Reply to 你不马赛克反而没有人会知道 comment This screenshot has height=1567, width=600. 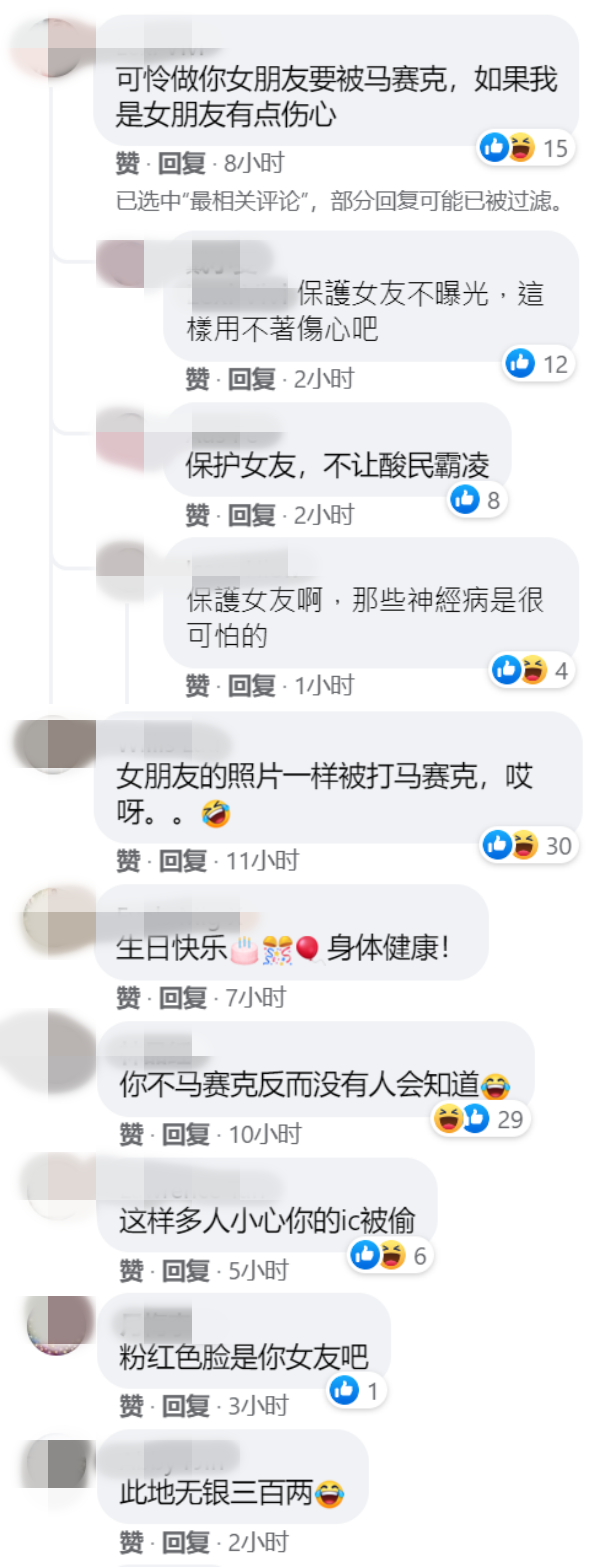[x=185, y=1134]
